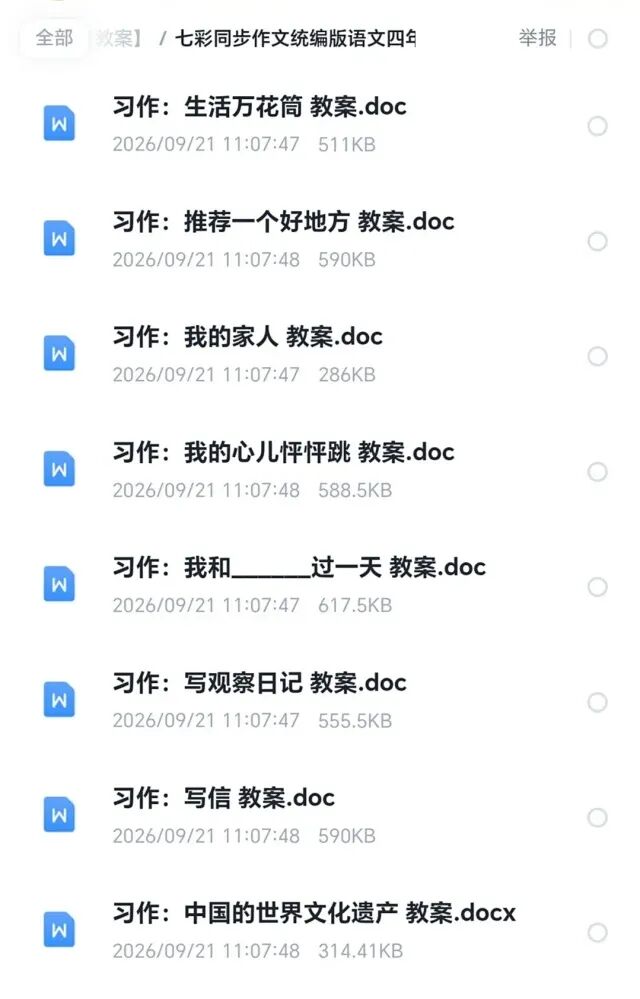The height and width of the screenshot is (999, 640).
Task: Mark 我的家人 教案.doc as selected
Action: [x=597, y=356]
